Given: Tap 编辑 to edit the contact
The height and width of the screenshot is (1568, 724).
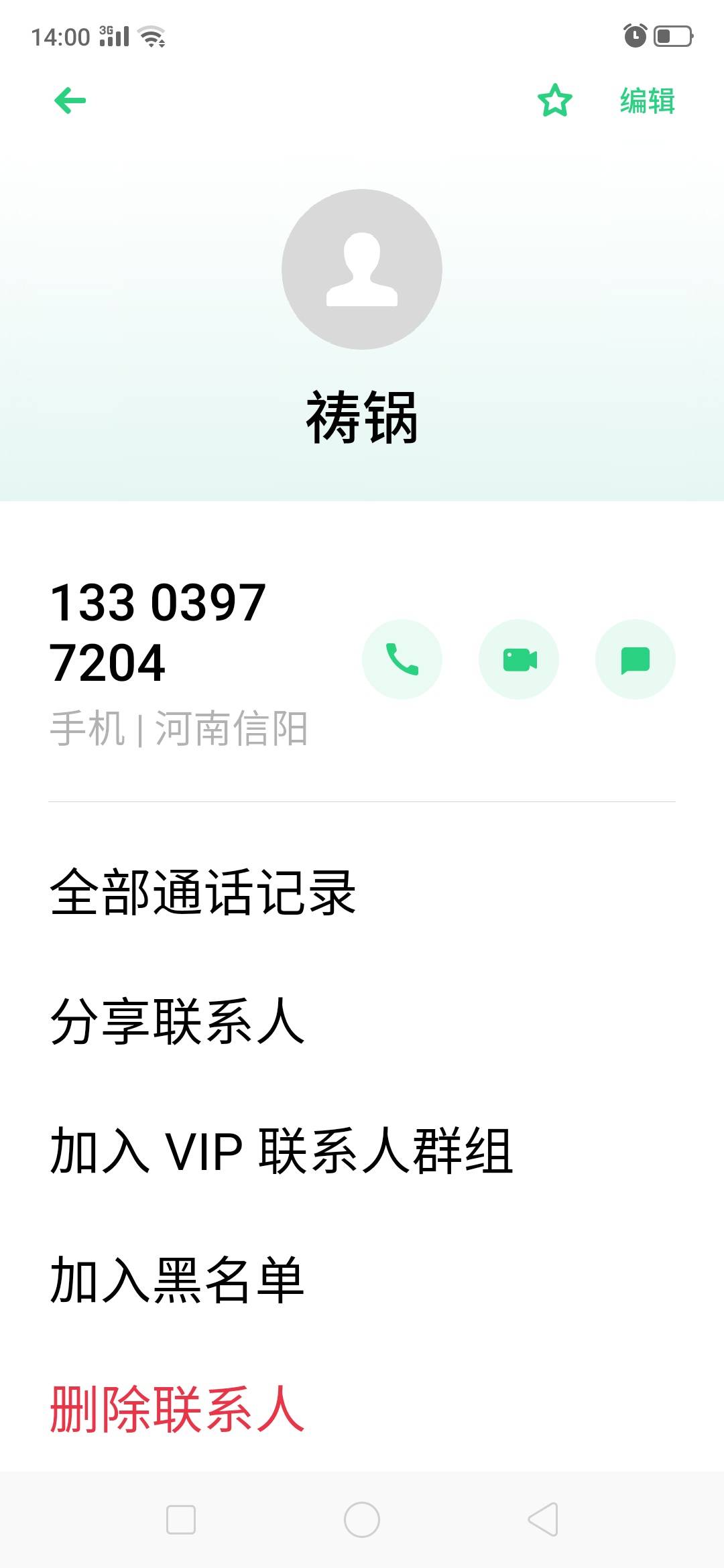Looking at the screenshot, I should 647,101.
